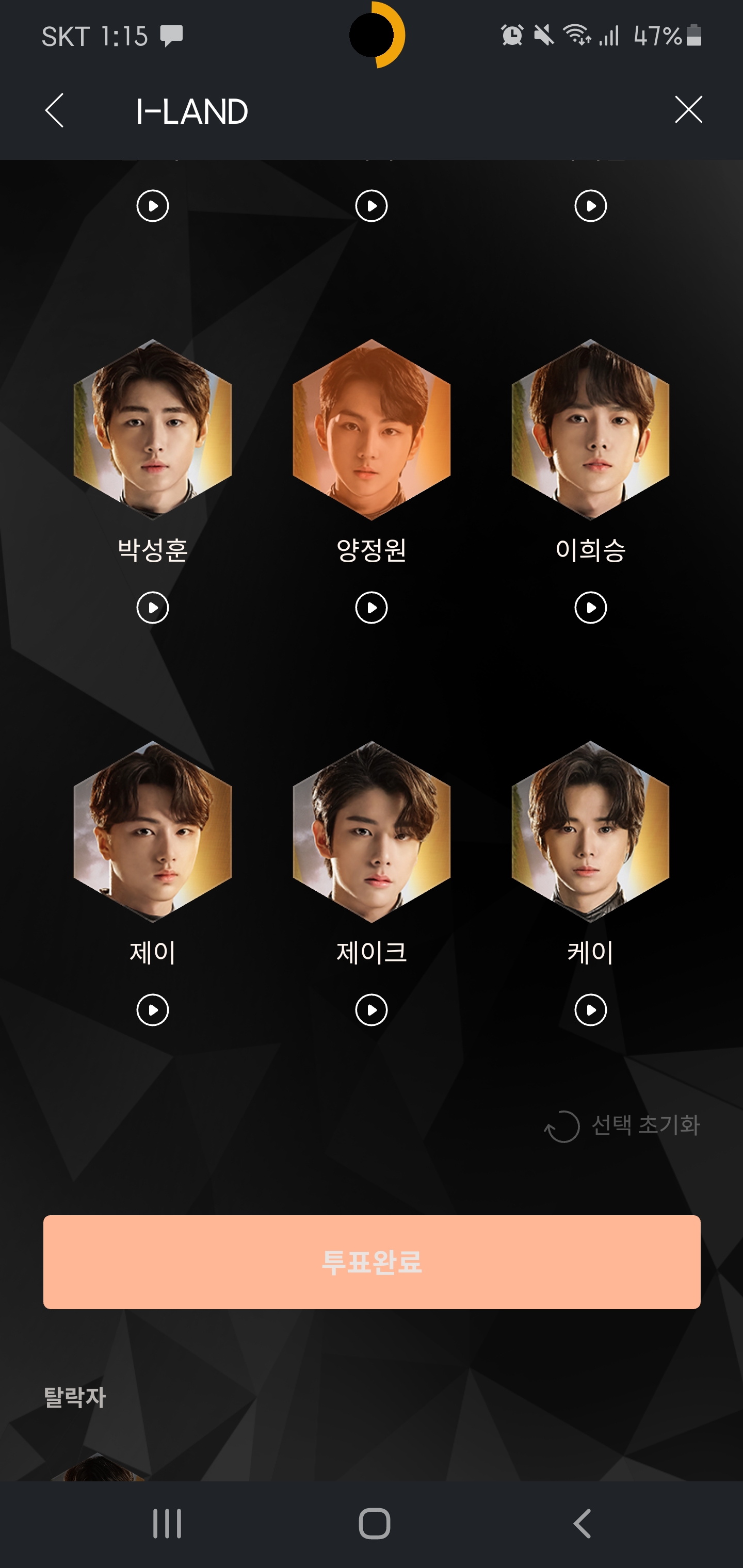
Task: Select 케이 as a vote candidate
Action: pyautogui.click(x=590, y=831)
